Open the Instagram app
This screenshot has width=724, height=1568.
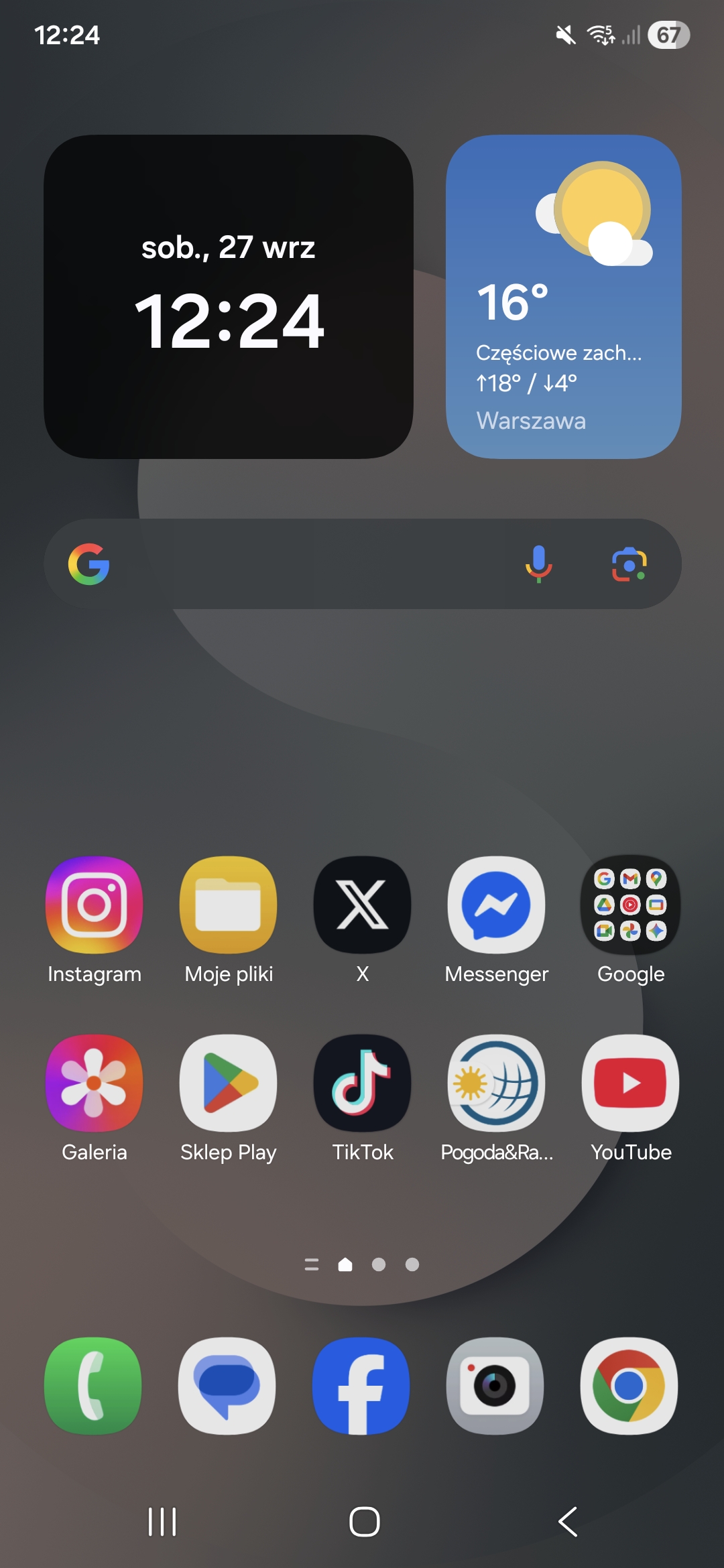click(x=94, y=905)
